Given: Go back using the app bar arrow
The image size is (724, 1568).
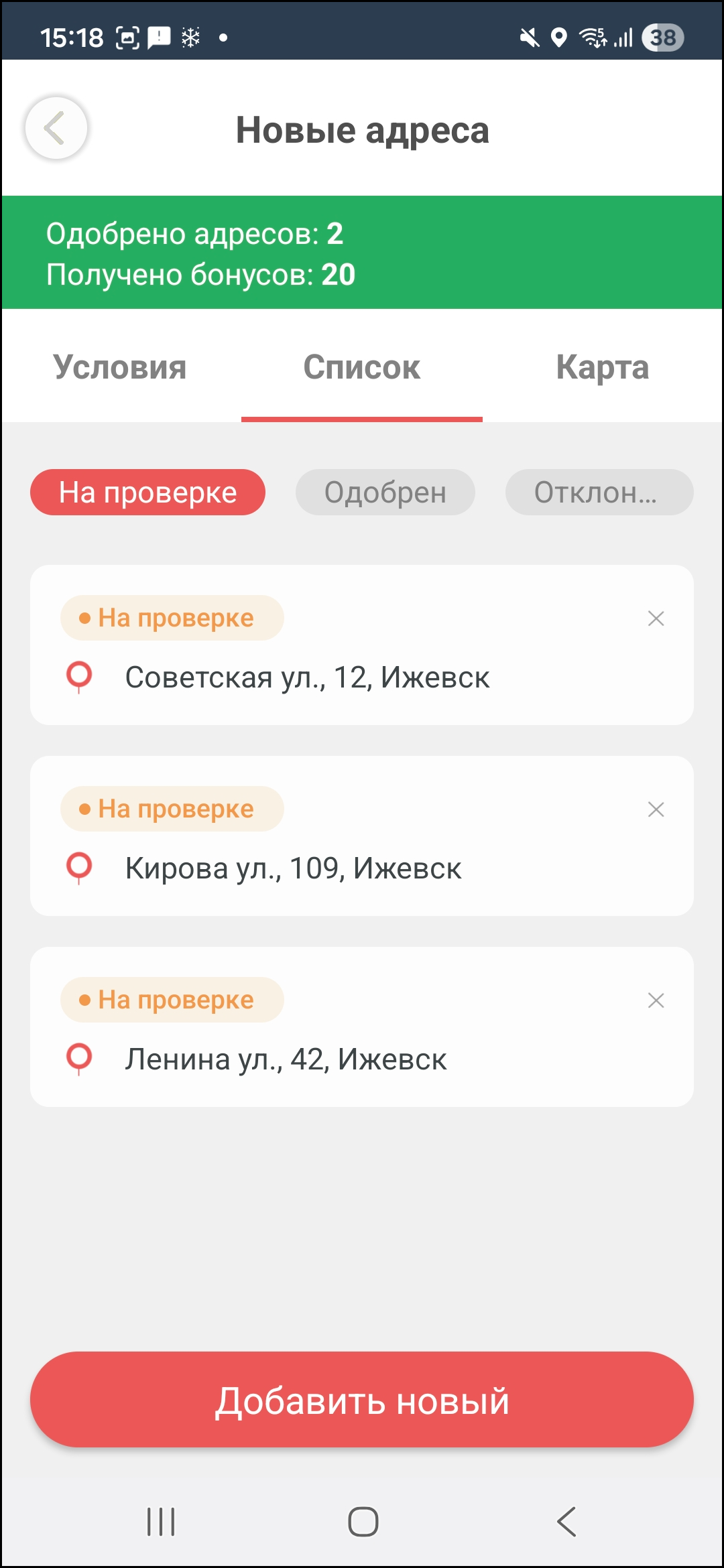Looking at the screenshot, I should click(56, 128).
